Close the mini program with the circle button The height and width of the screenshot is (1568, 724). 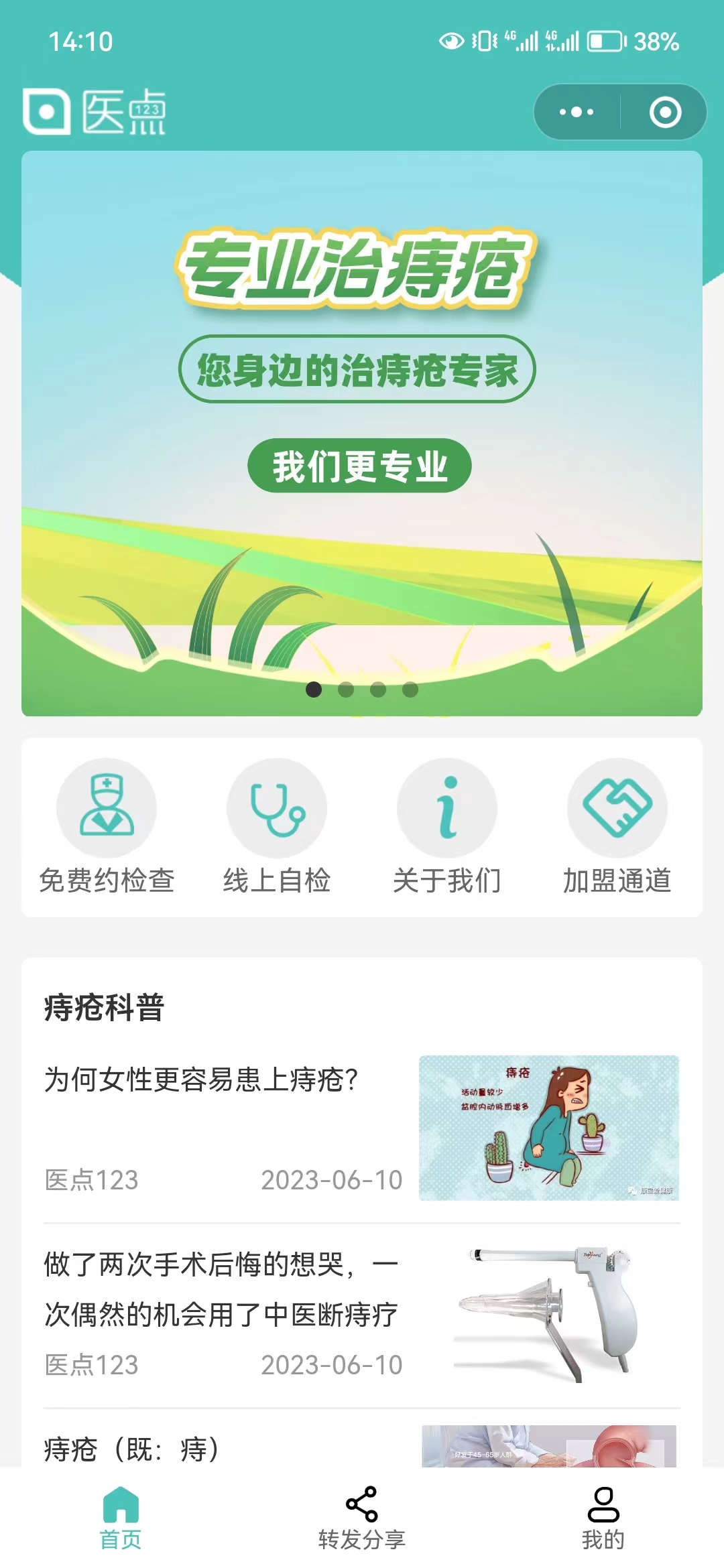pyautogui.click(x=665, y=112)
